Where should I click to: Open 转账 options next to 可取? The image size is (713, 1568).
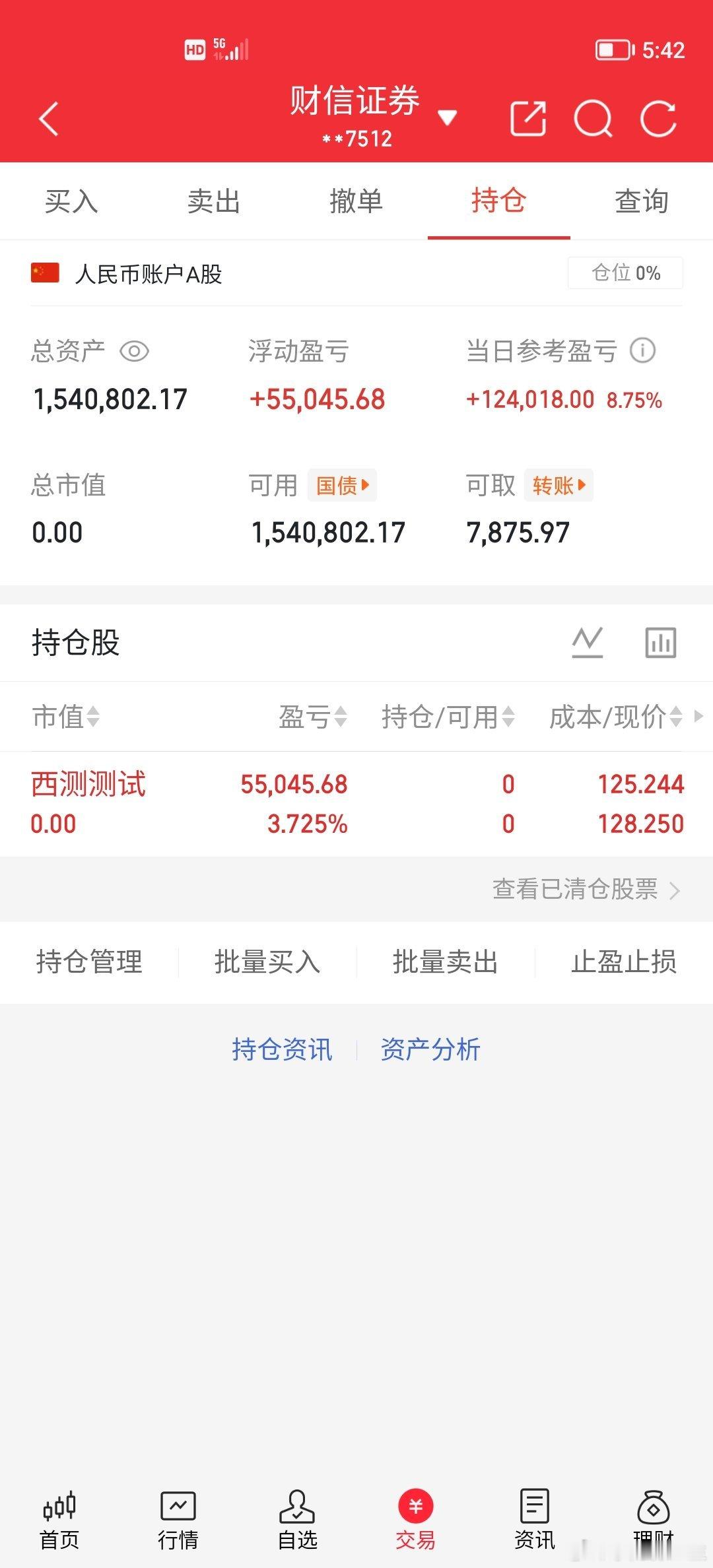pos(558,485)
